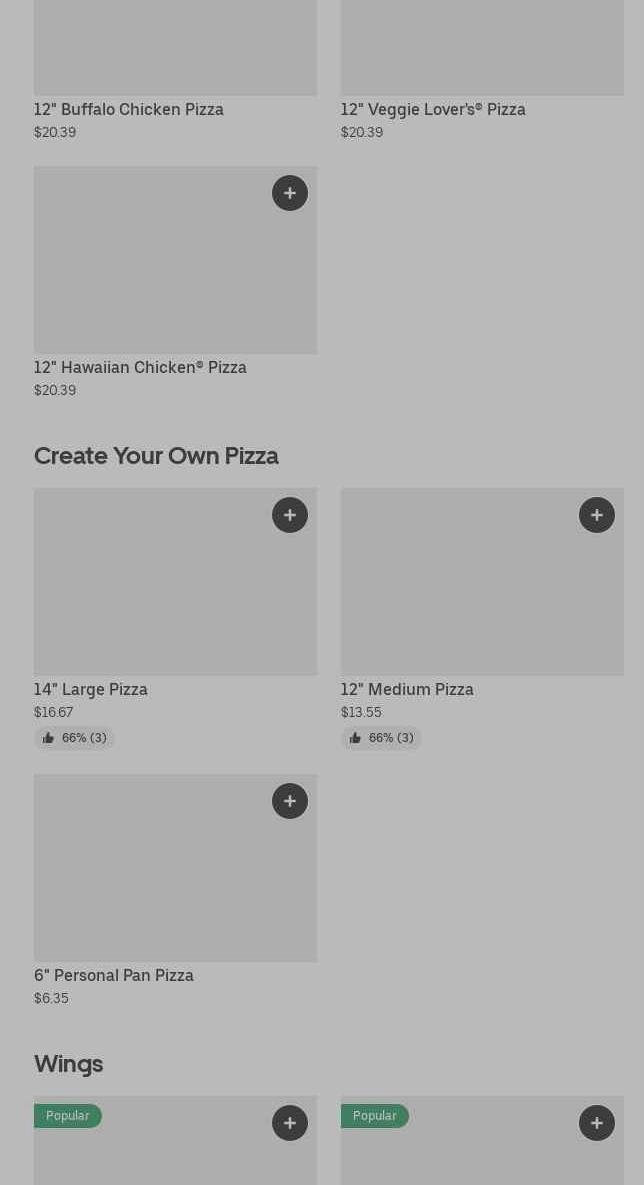Open the 12" Buffalo Chicken Pizza item
Screen dimensions: 644x1185
point(129,109)
